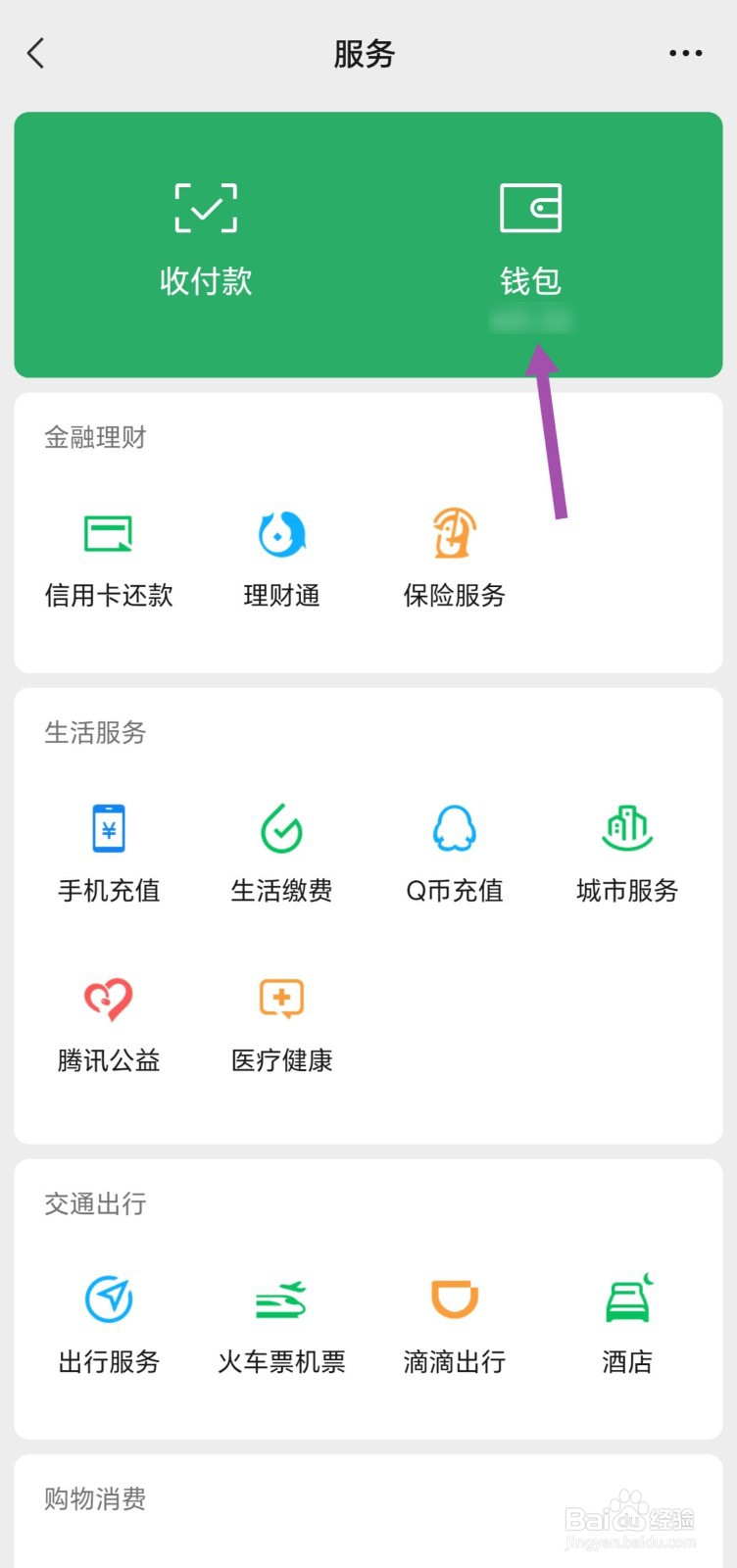Open 火车票机票 train and flight tickets

(x=281, y=1323)
